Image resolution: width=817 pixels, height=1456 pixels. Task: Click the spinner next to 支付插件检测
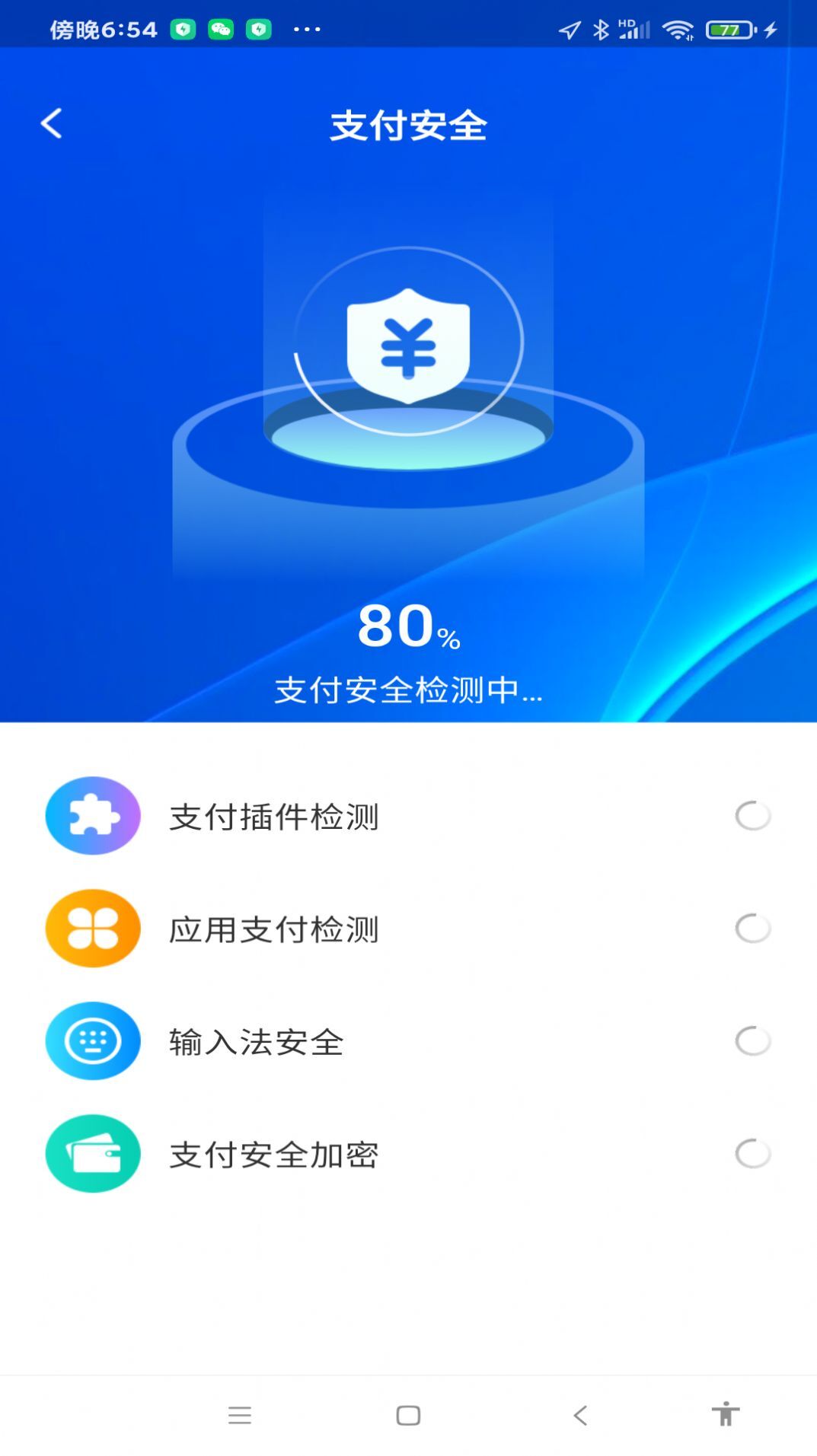(x=752, y=815)
